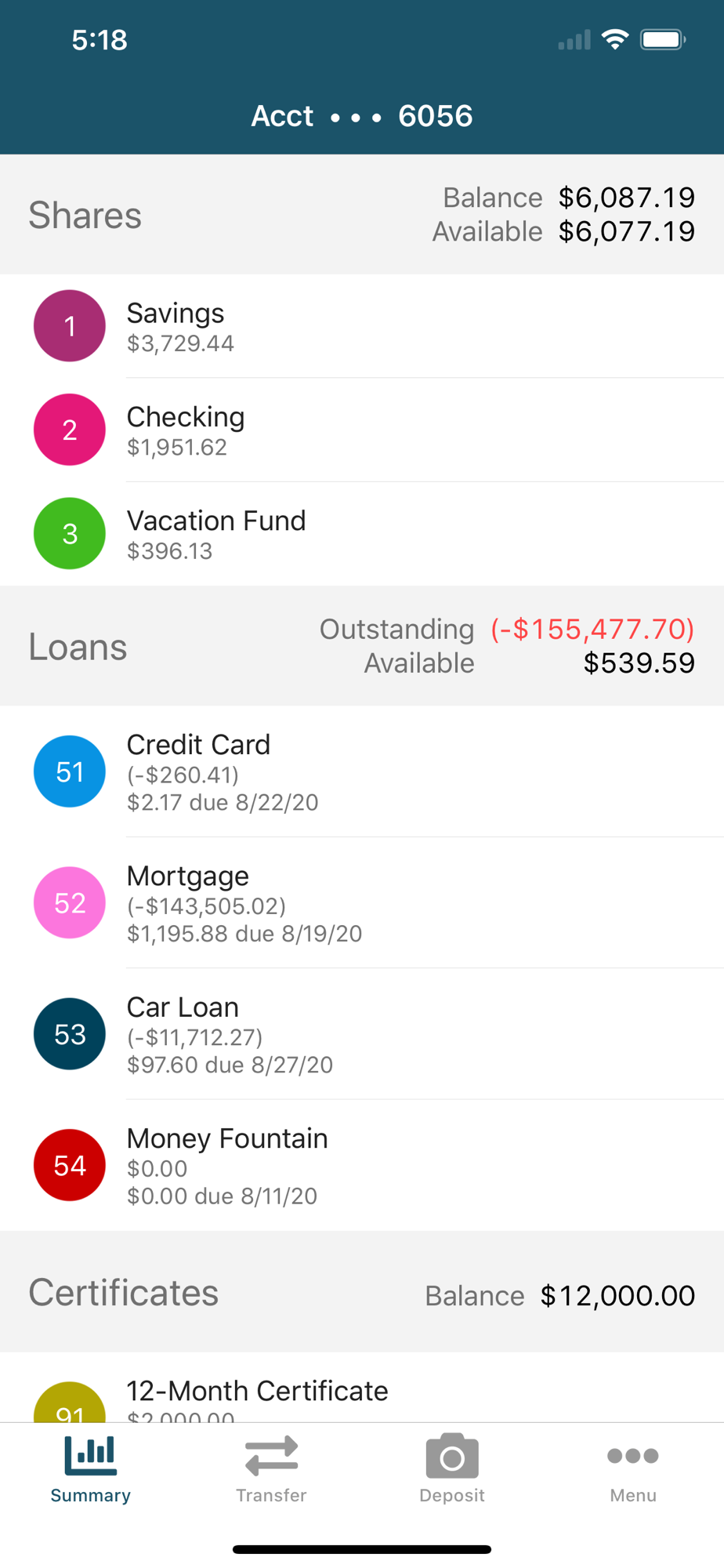This screenshot has height=1568, width=724.
Task: Open the Money Fountain loan
Action: pyautogui.click(x=362, y=1165)
